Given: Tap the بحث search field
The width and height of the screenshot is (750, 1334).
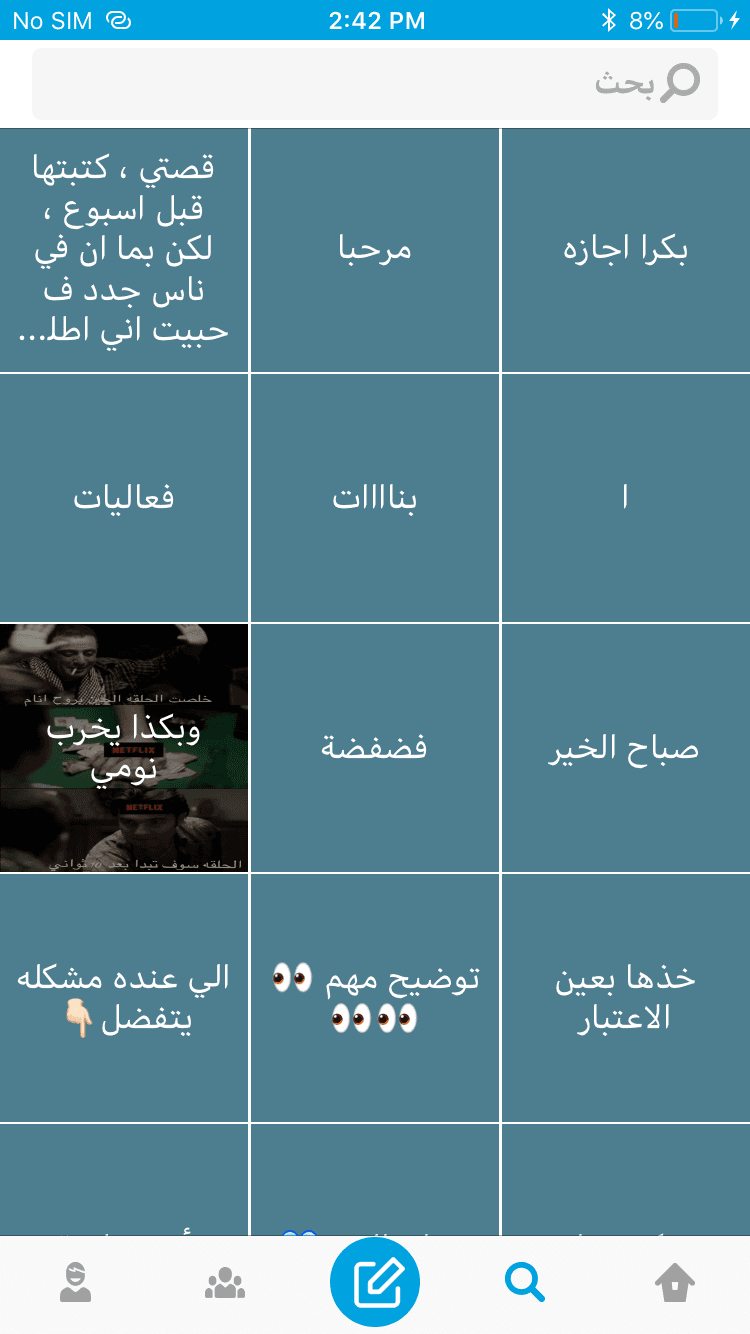Looking at the screenshot, I should (375, 83).
